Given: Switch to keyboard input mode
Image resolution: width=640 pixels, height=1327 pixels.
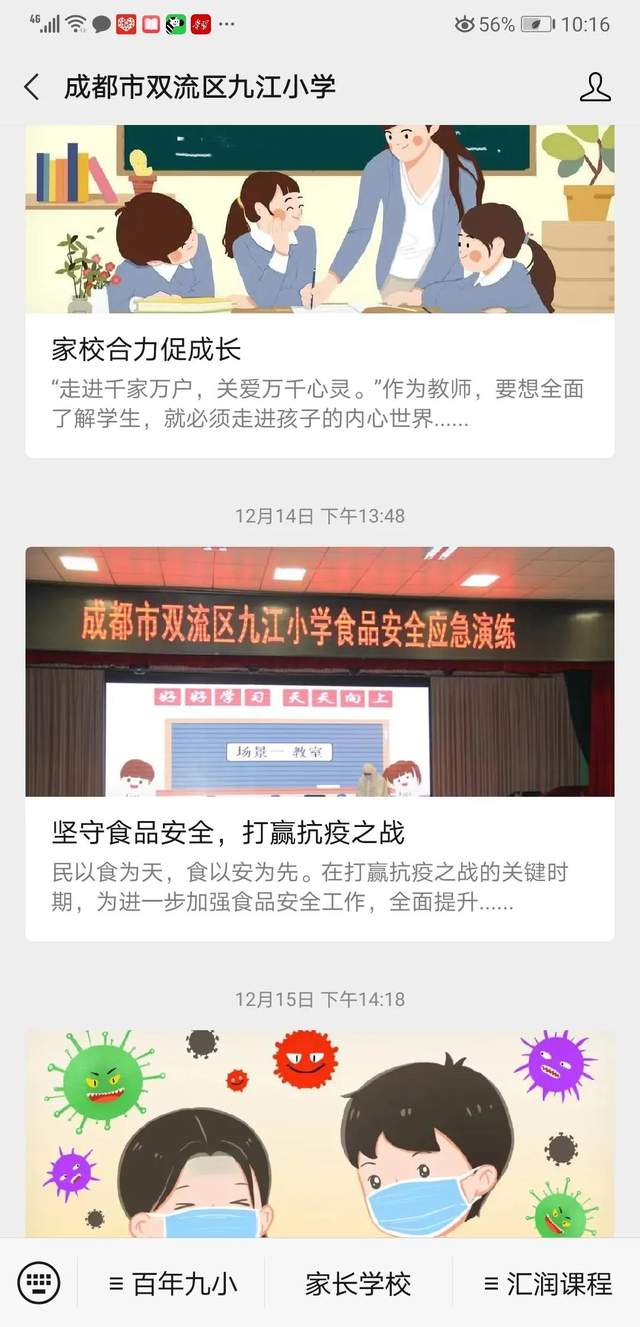Looking at the screenshot, I should click(x=39, y=1283).
